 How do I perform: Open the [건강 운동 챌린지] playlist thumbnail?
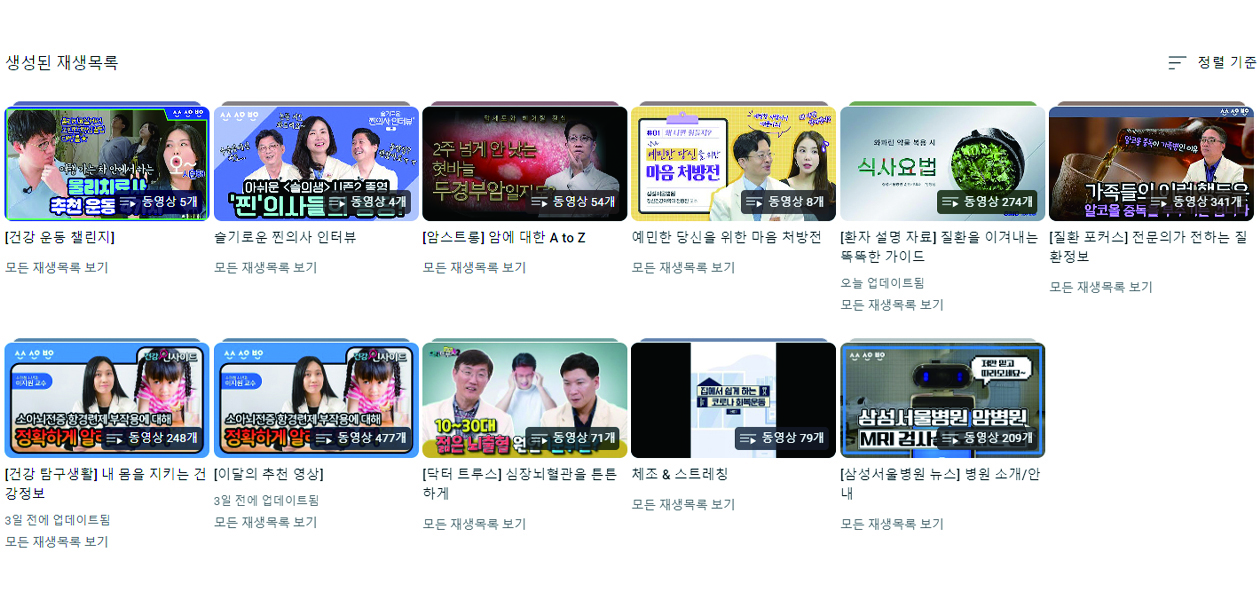click(x=106, y=163)
